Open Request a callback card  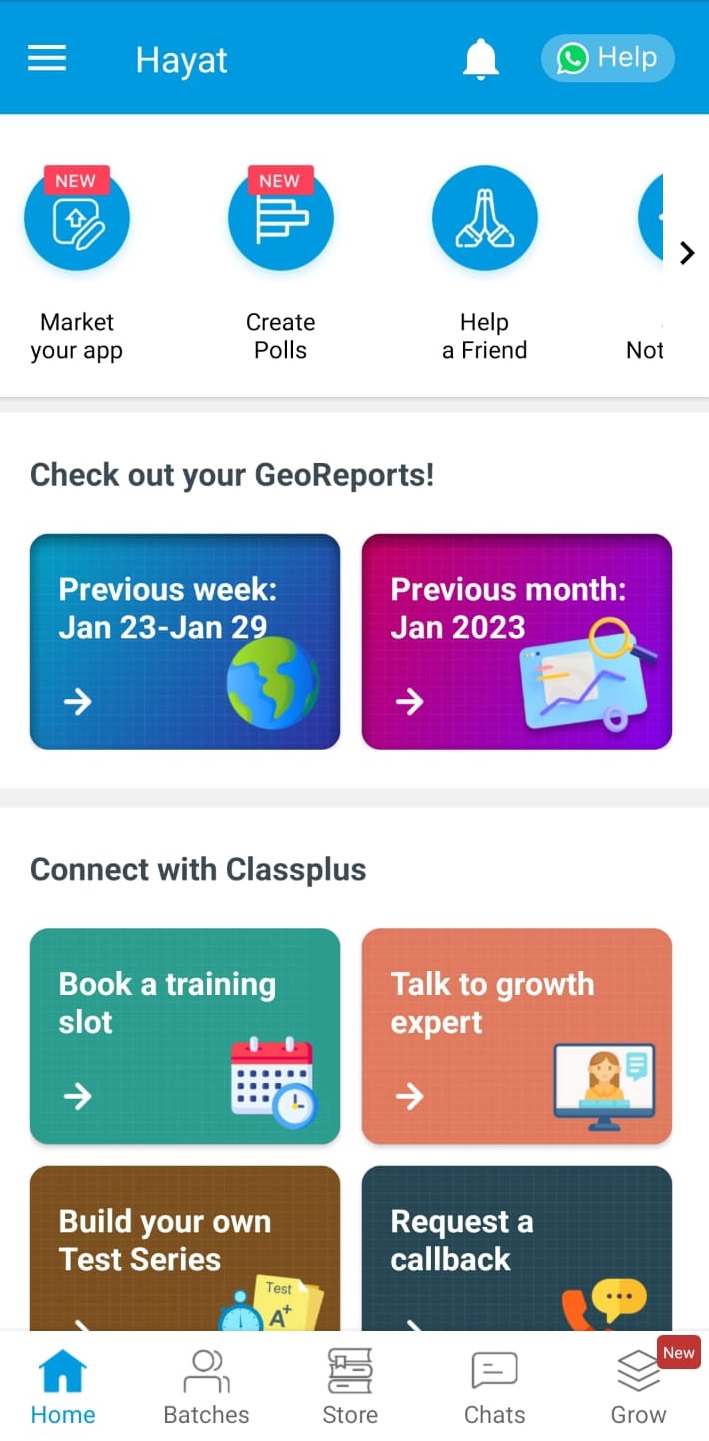point(516,1246)
